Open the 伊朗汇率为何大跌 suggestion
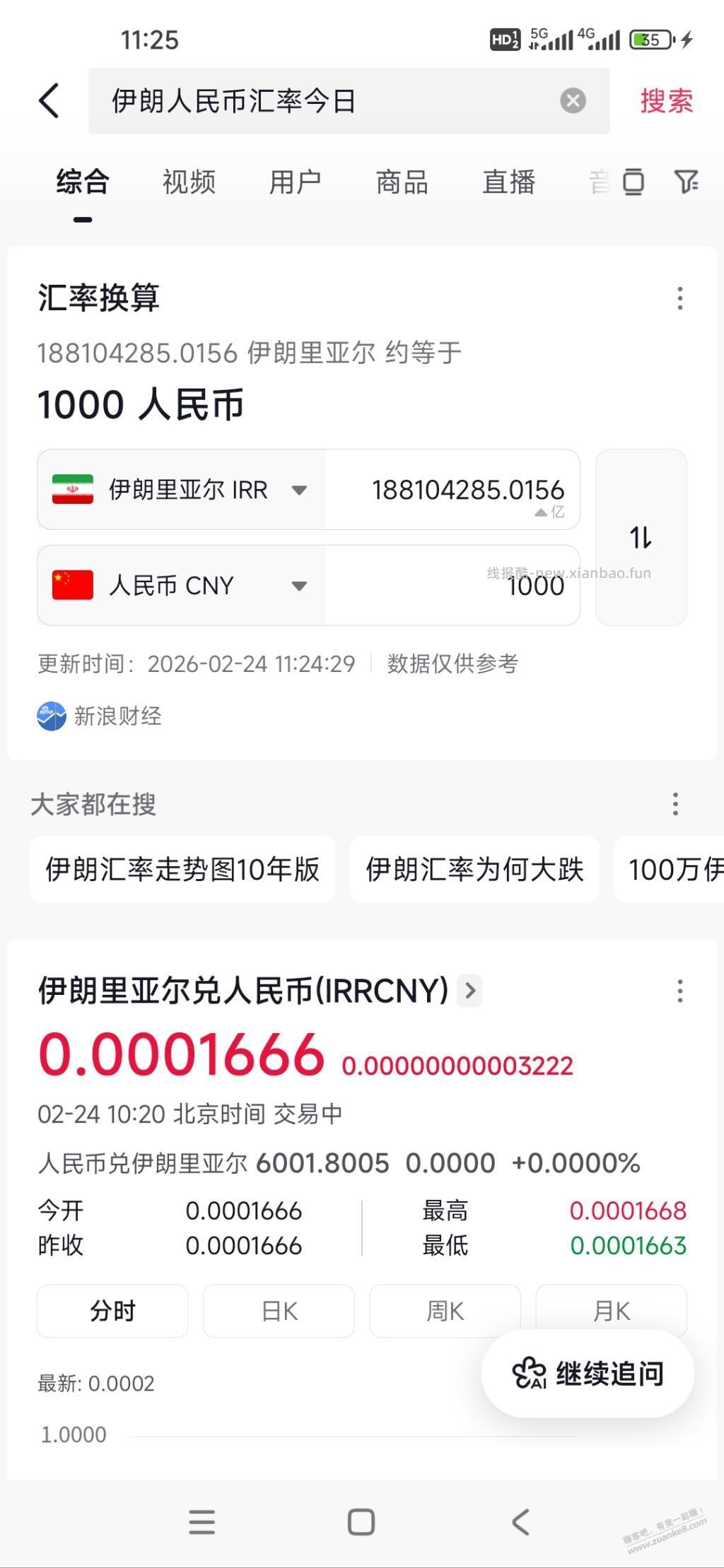The width and height of the screenshot is (724, 1568). pyautogui.click(x=474, y=870)
